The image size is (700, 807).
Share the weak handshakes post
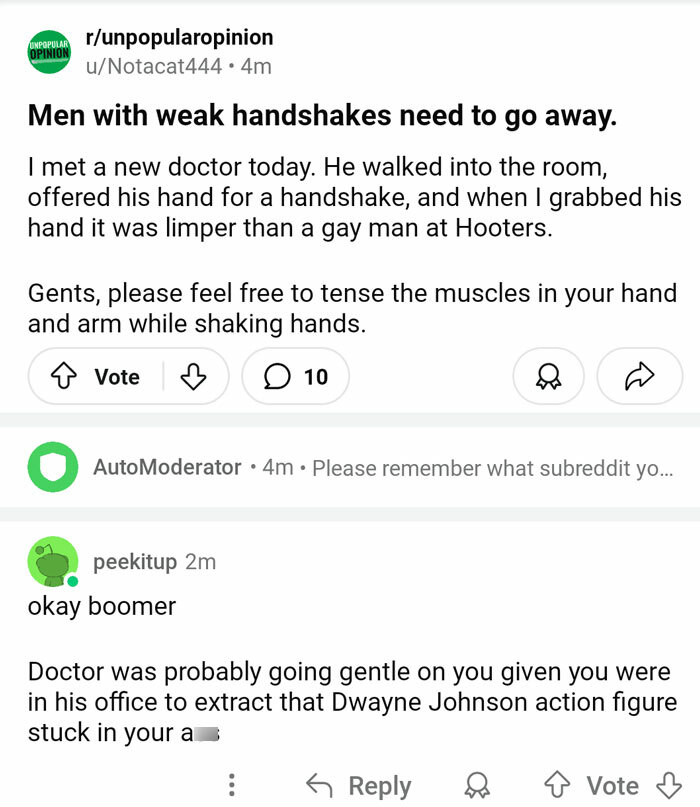(638, 377)
